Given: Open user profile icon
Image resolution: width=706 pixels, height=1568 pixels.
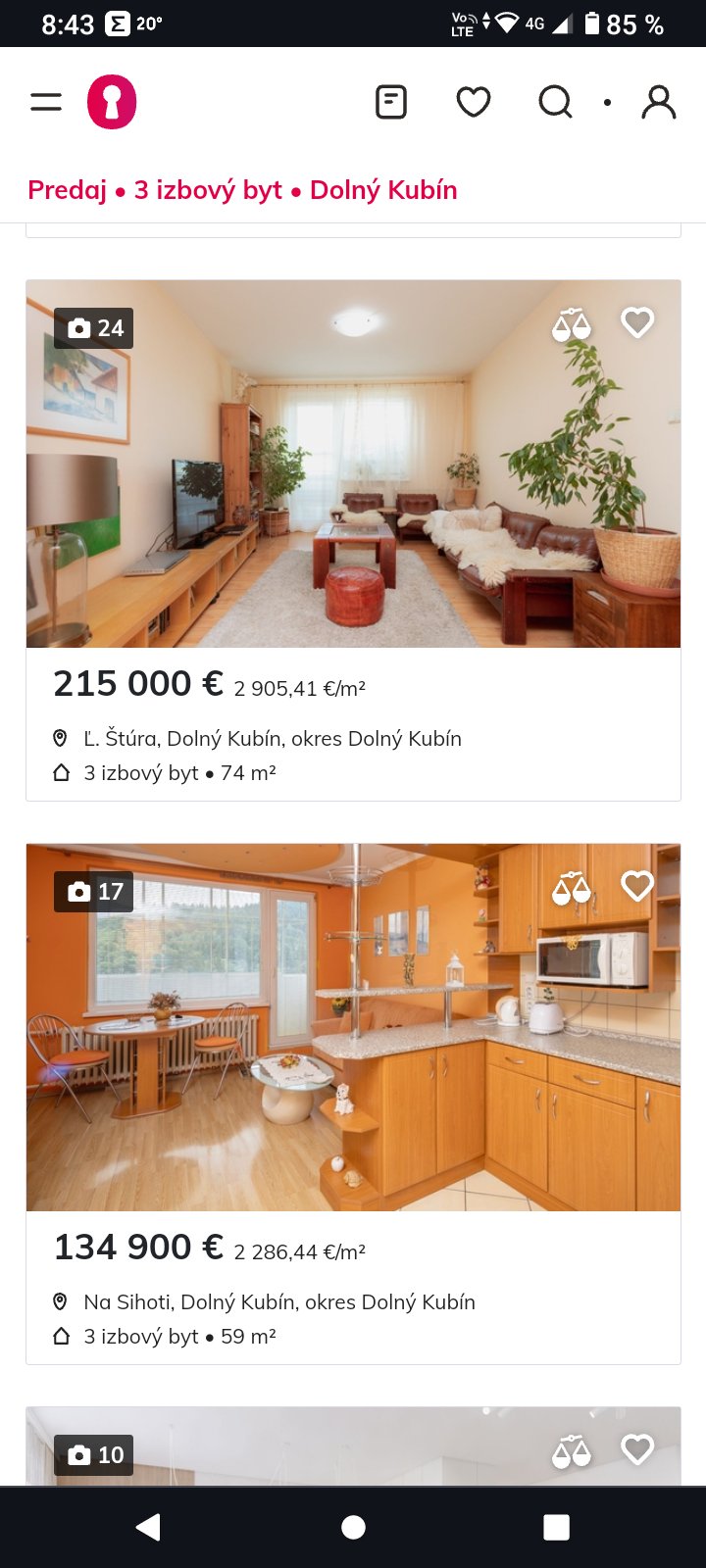Looking at the screenshot, I should (659, 102).
